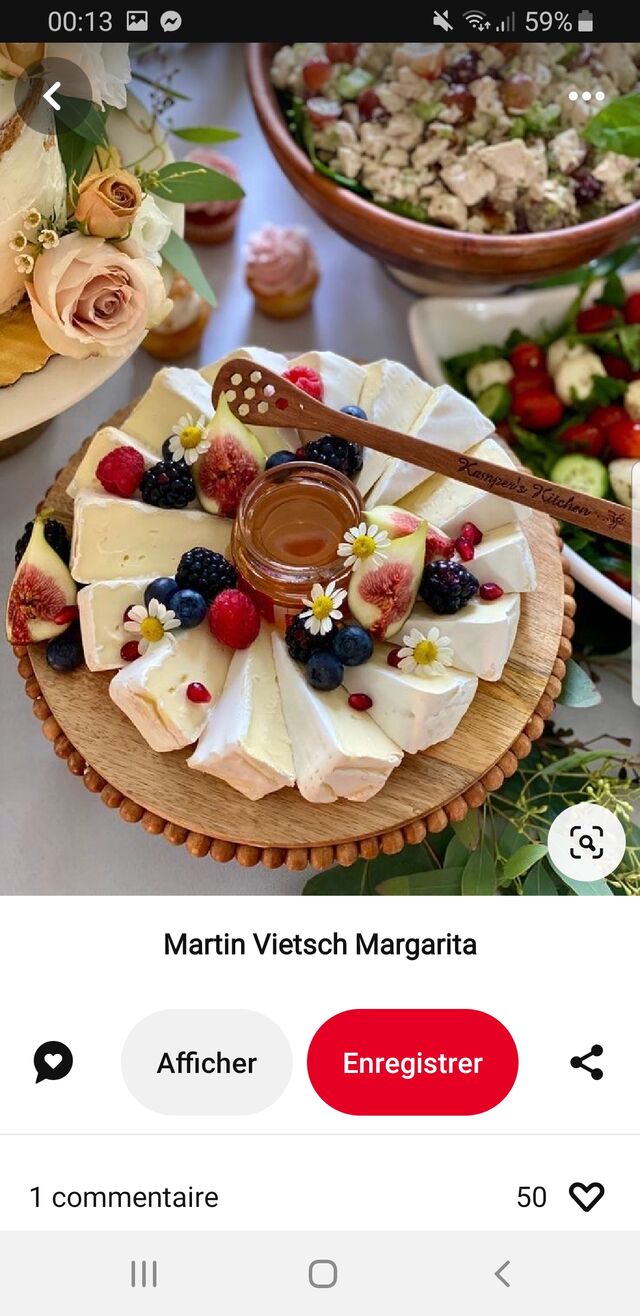Like the pin with the heart icon
The image size is (640, 1316).
[x=586, y=1196]
